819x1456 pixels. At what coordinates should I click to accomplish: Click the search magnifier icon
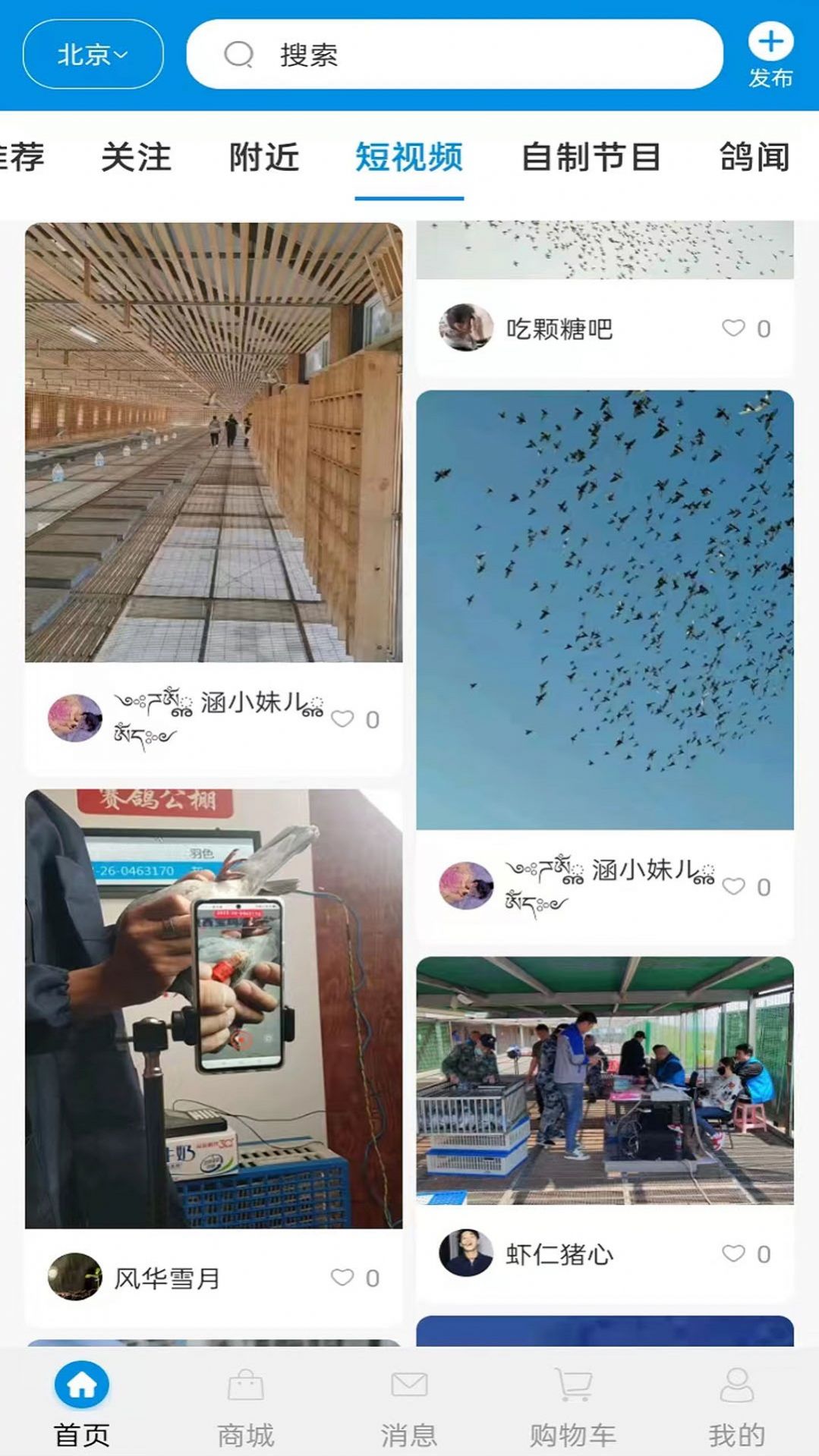pos(238,54)
